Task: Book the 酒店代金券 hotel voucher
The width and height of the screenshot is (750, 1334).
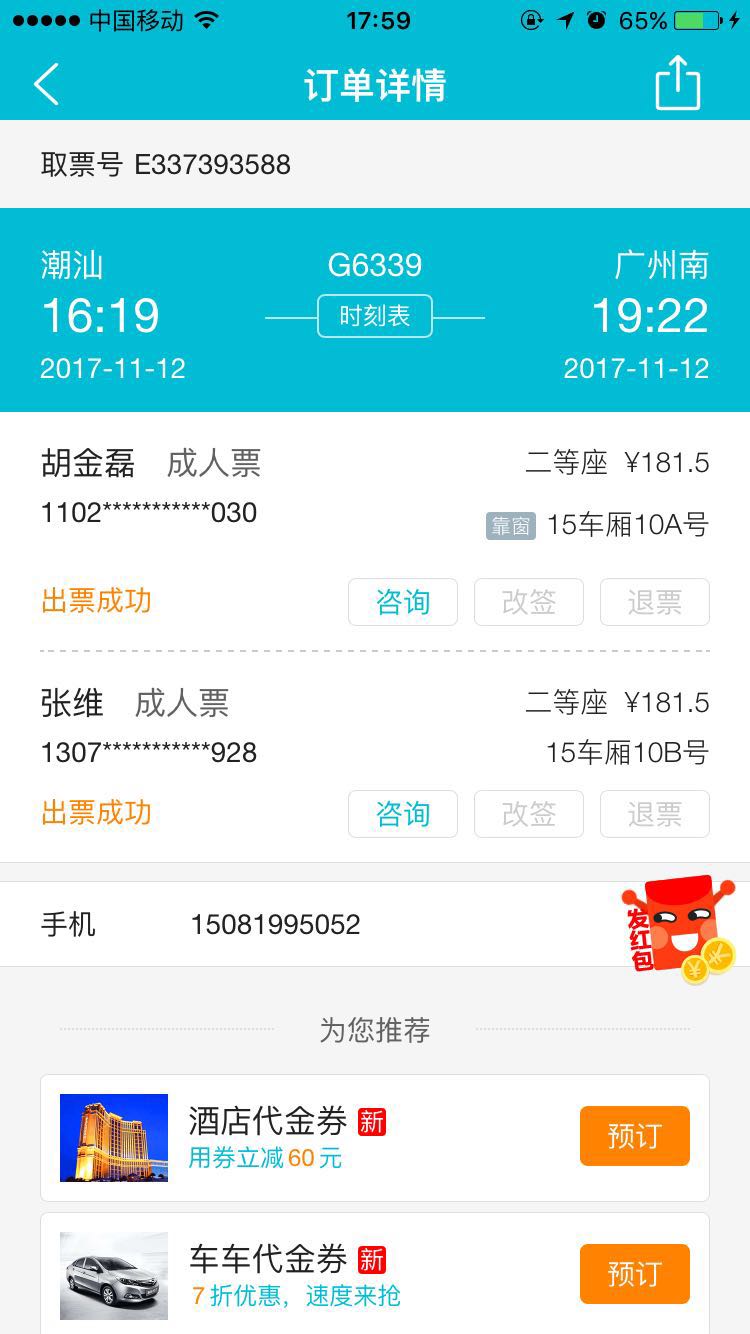Action: pos(634,1136)
